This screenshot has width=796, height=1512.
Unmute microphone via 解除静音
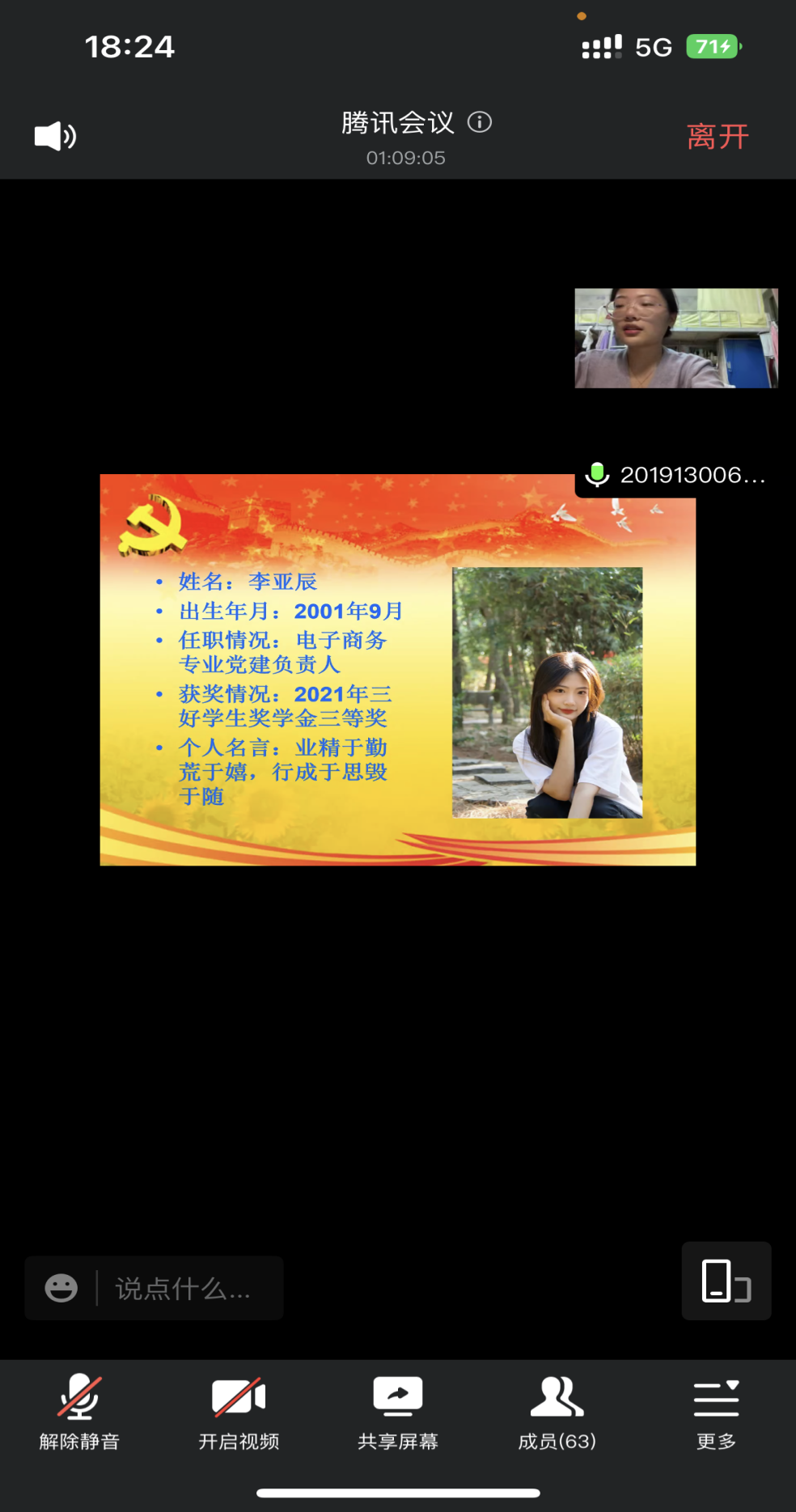pos(79,1411)
